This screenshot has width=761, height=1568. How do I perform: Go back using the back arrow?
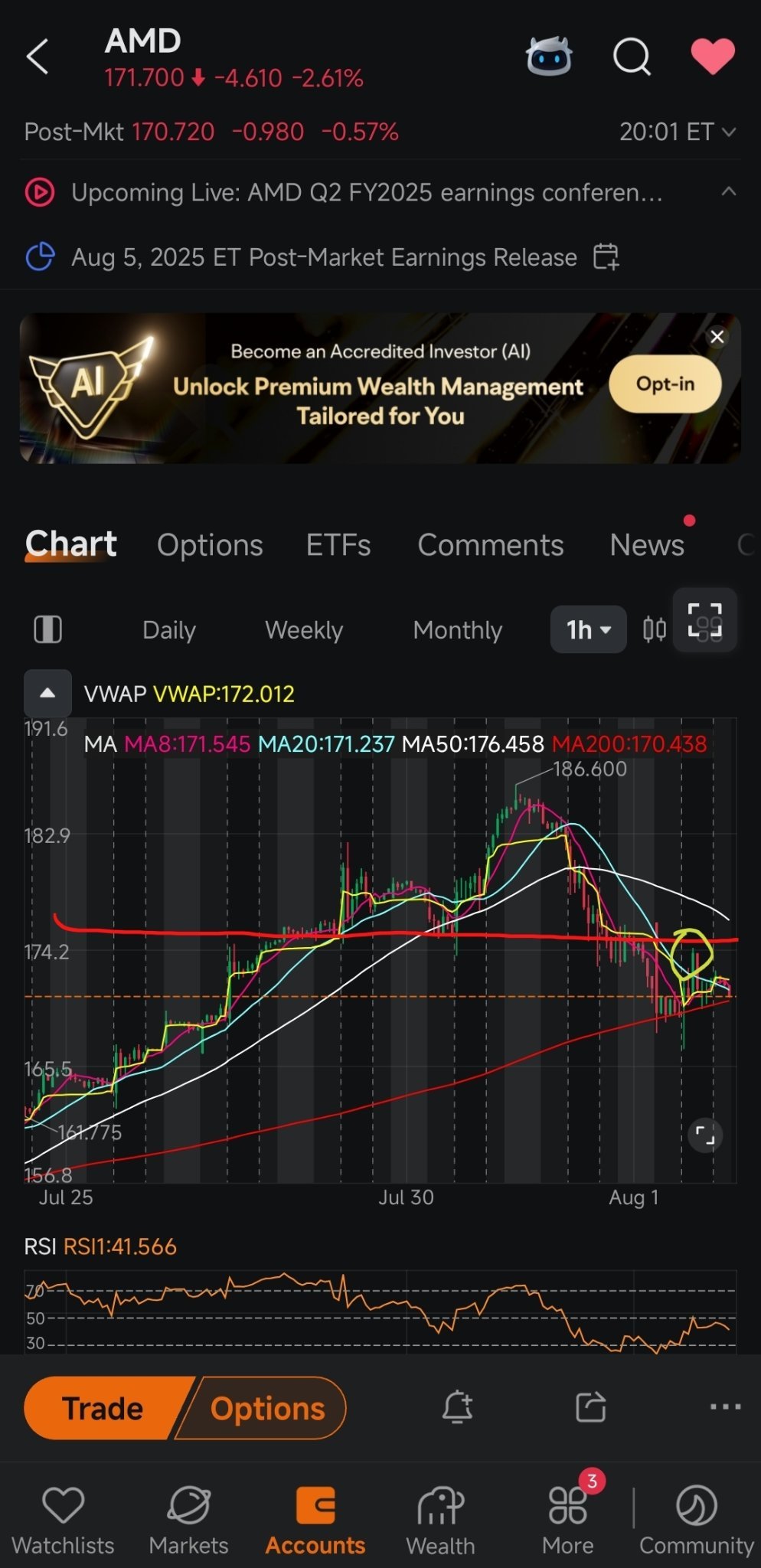click(x=38, y=57)
